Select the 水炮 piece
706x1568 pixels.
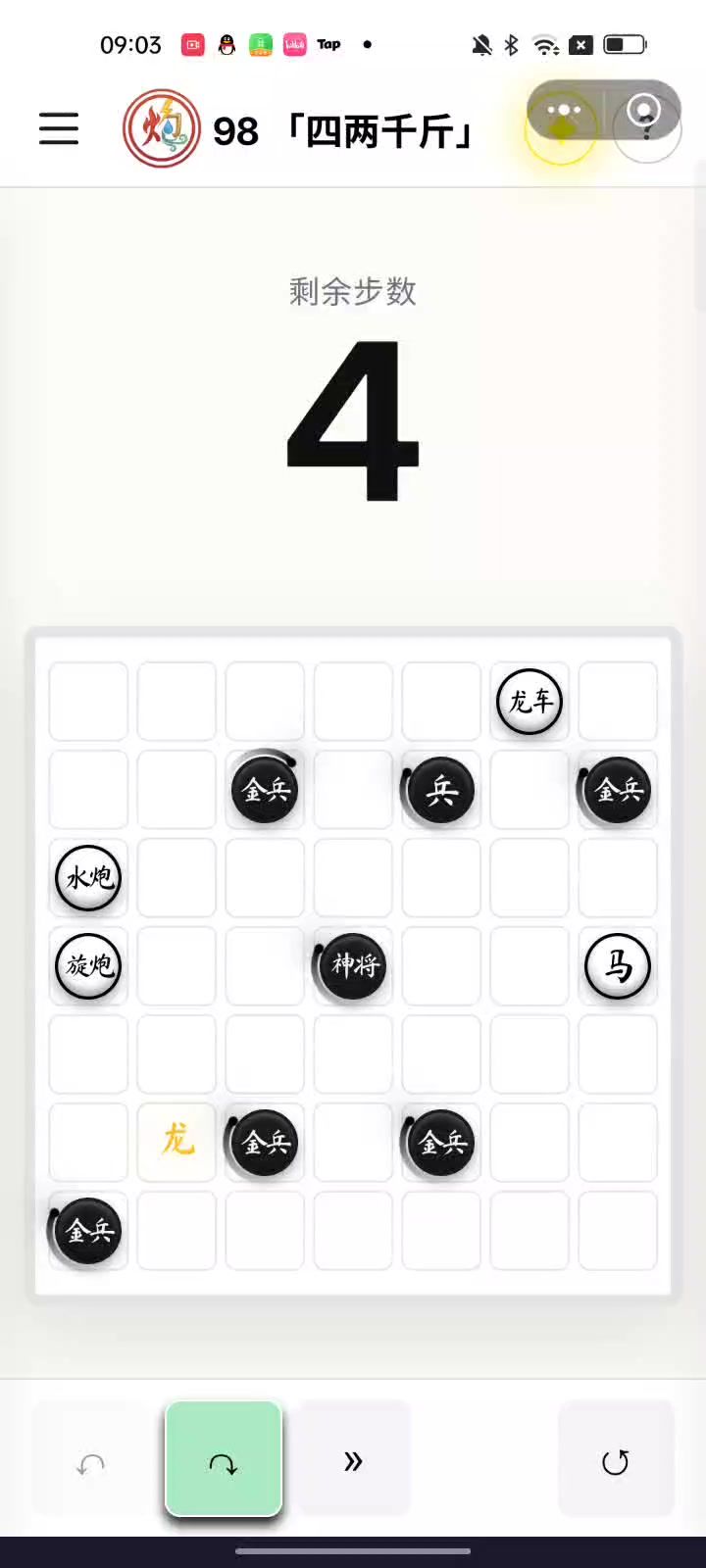(88, 877)
